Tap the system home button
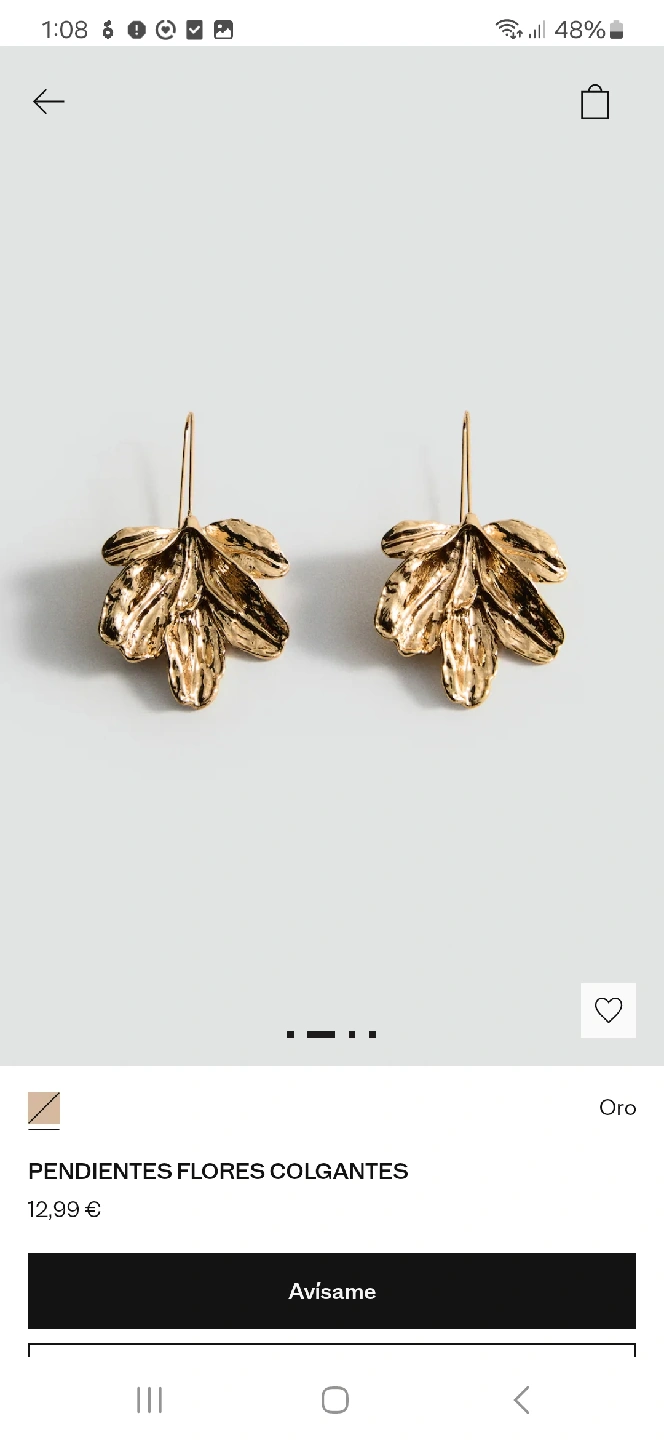This screenshot has height=1440, width=664. pos(335,1399)
